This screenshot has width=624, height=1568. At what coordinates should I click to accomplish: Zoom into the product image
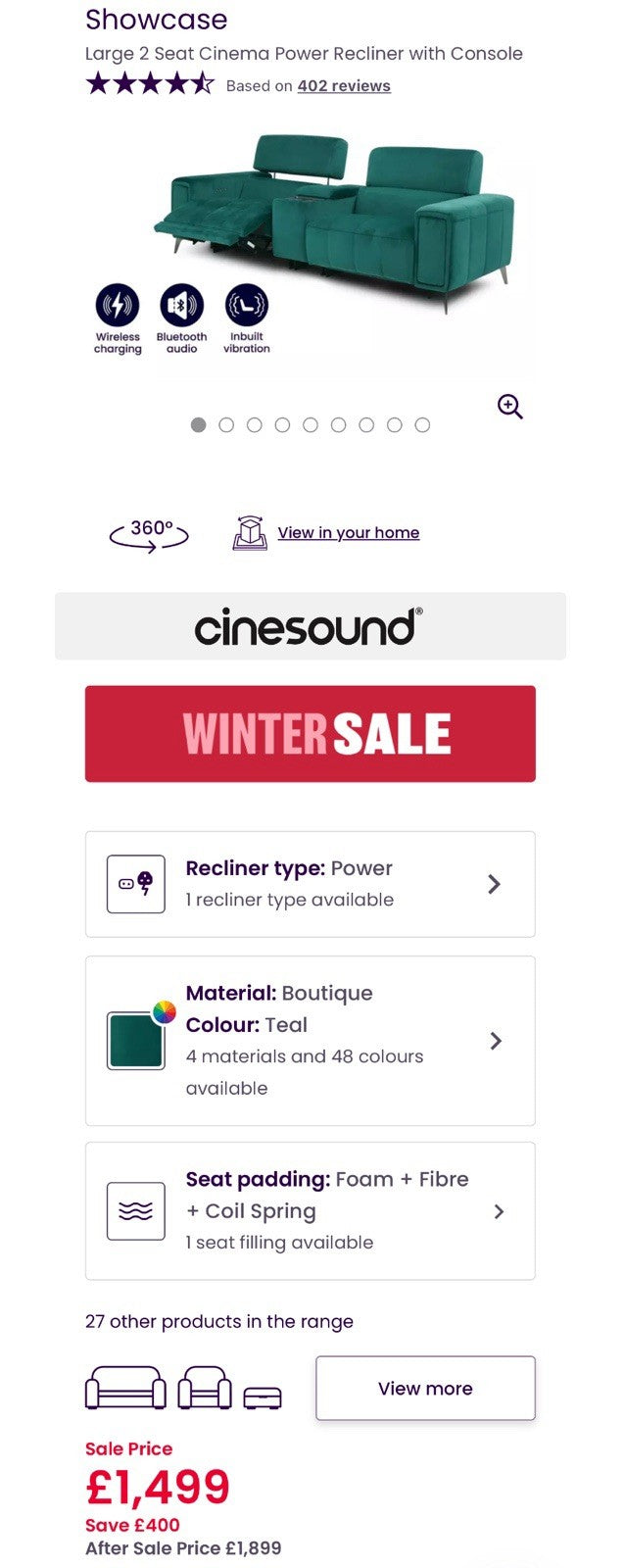[x=509, y=406]
